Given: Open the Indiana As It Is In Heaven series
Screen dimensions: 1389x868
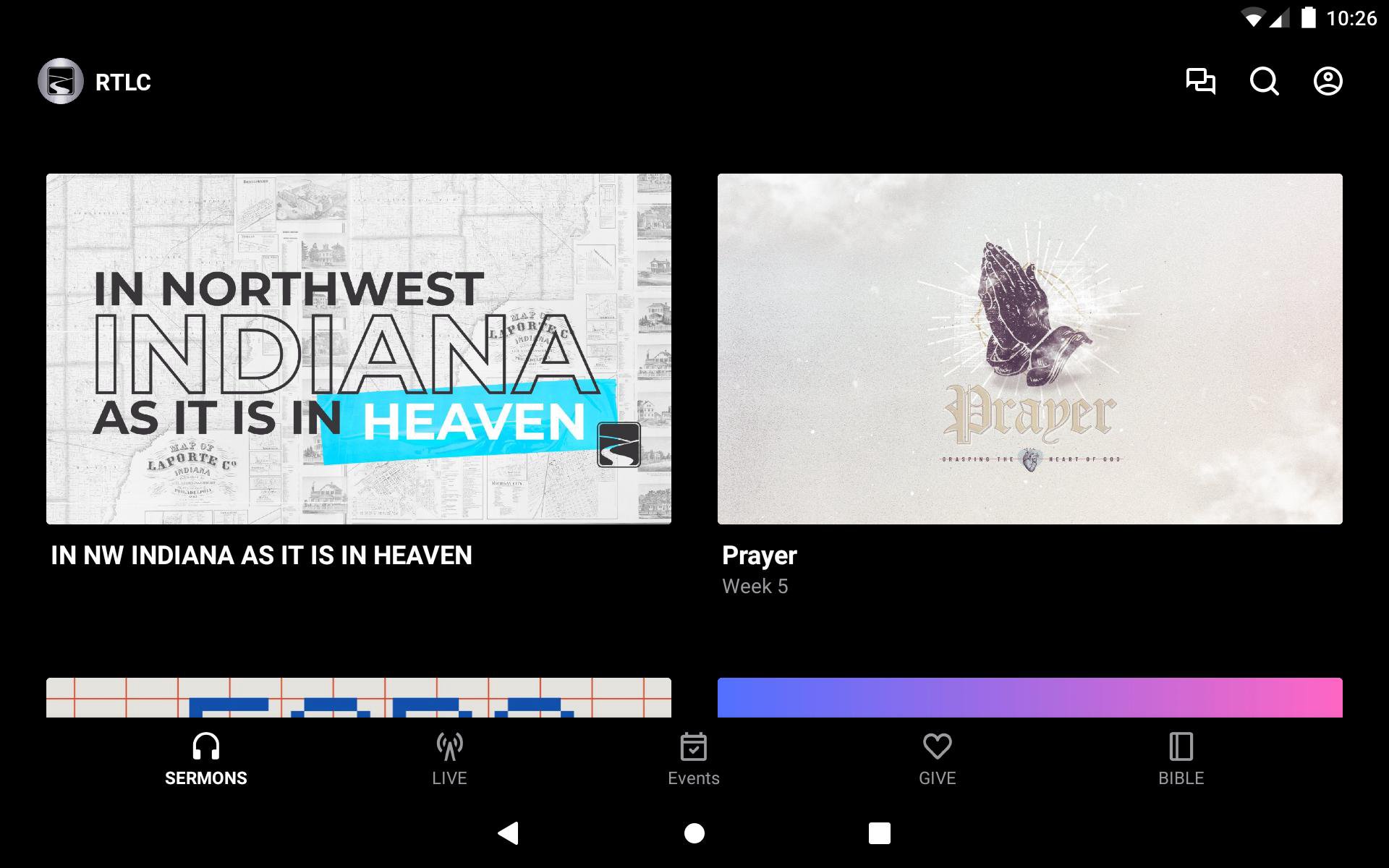Looking at the screenshot, I should tap(358, 349).
